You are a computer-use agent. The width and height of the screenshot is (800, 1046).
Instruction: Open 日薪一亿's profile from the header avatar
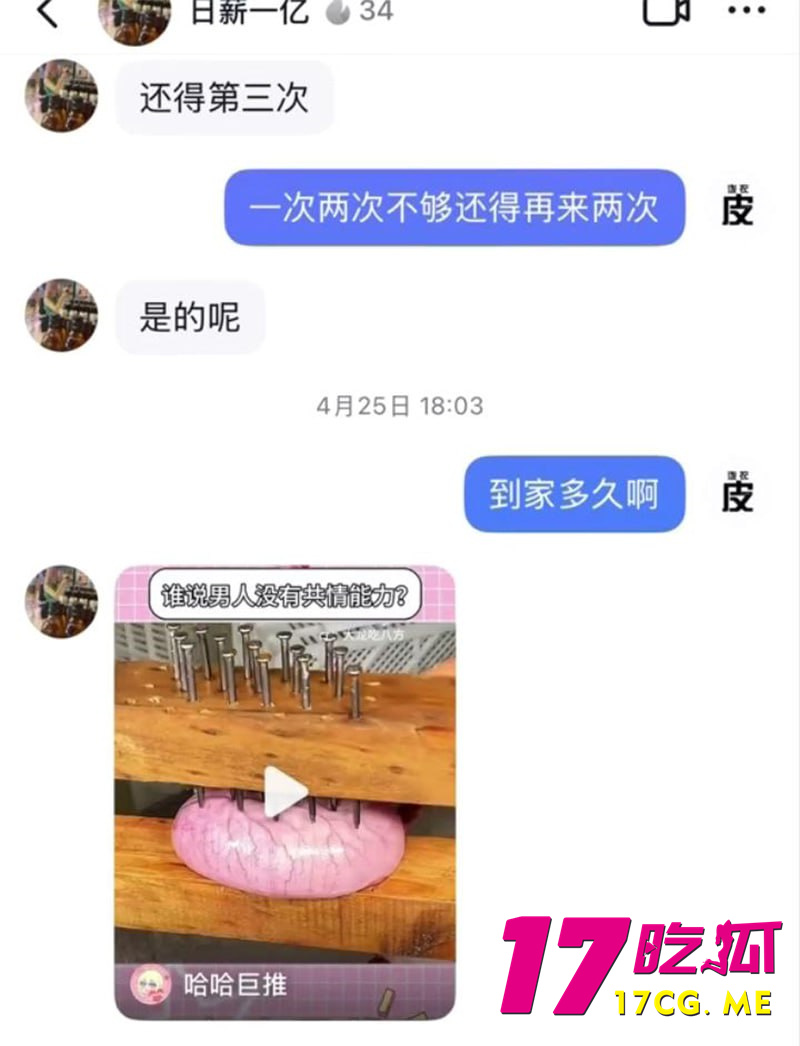[133, 17]
